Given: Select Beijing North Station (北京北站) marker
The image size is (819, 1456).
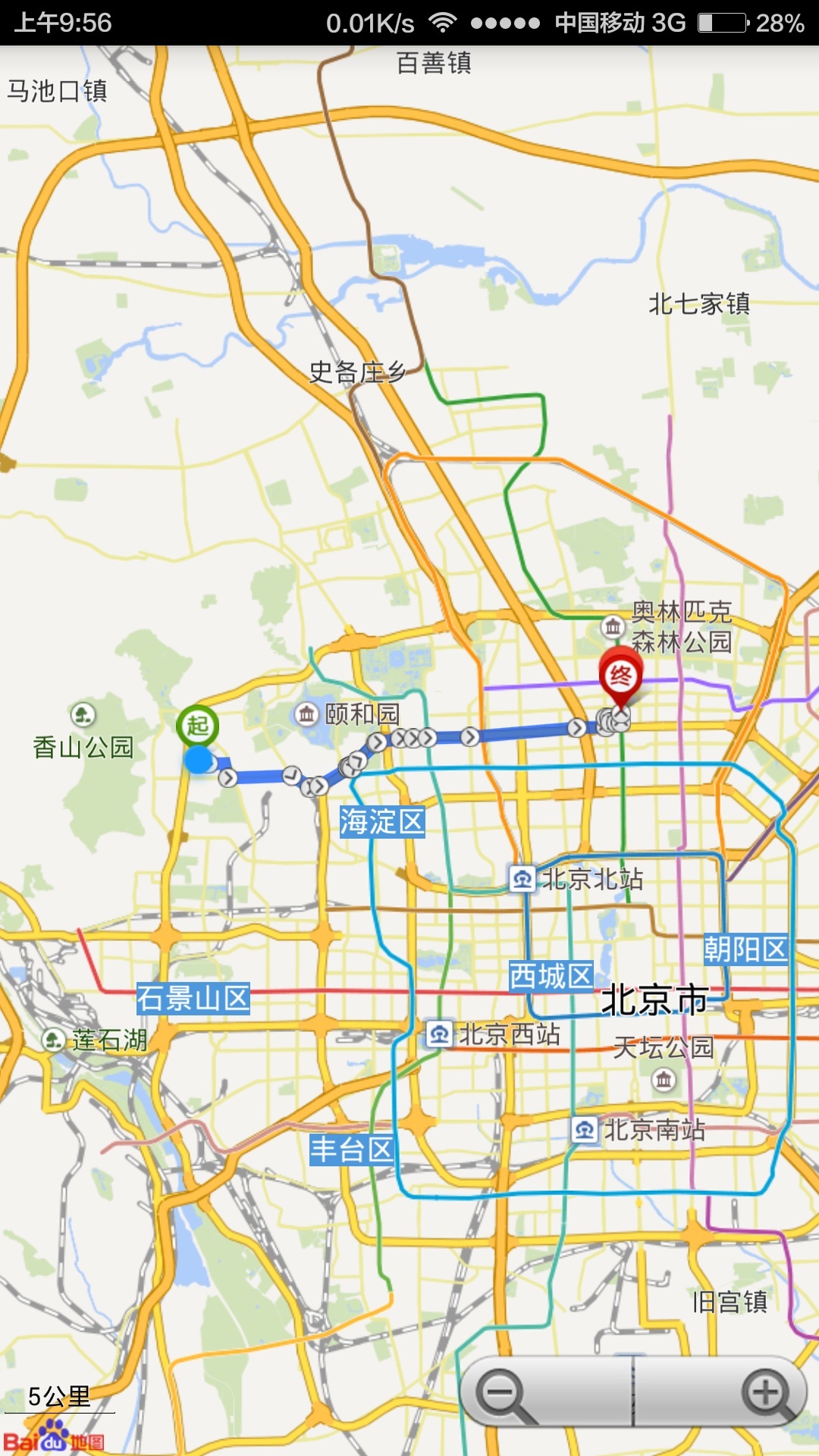Looking at the screenshot, I should 522,879.
